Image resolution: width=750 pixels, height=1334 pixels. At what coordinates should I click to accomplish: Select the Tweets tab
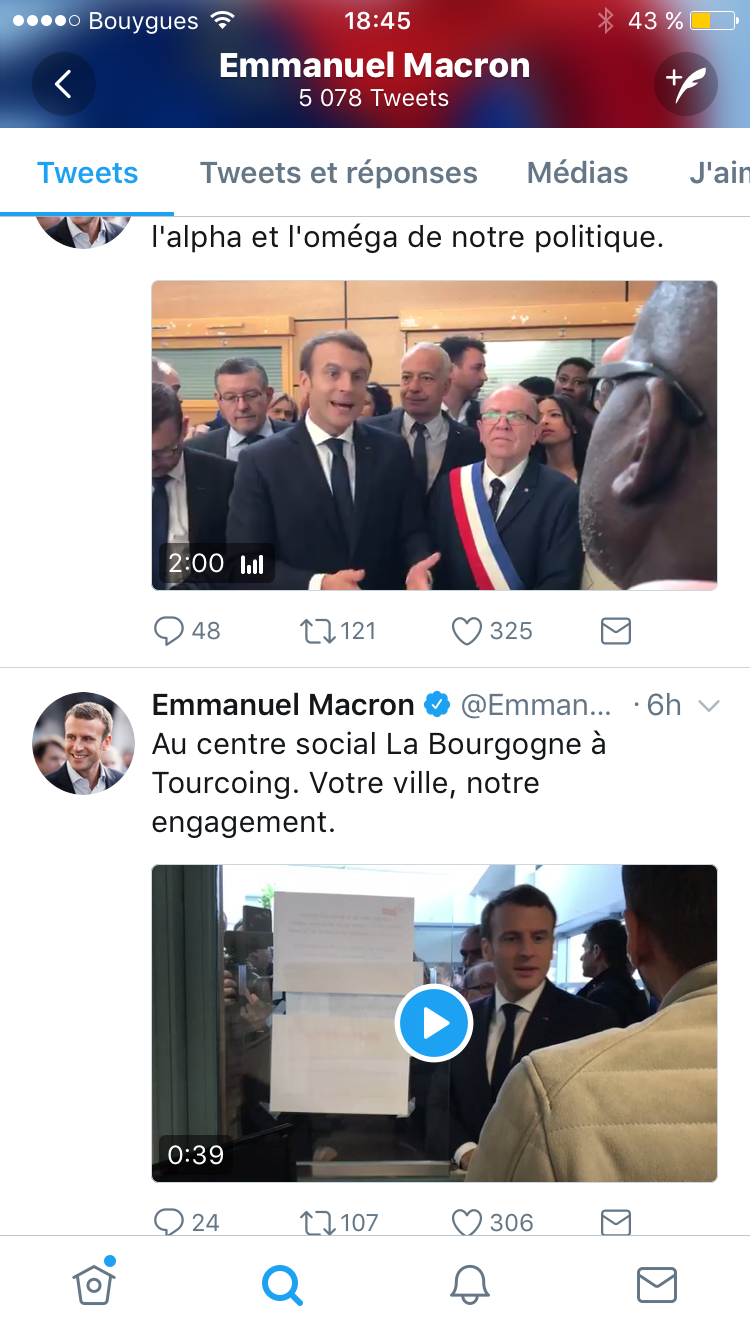point(88,173)
